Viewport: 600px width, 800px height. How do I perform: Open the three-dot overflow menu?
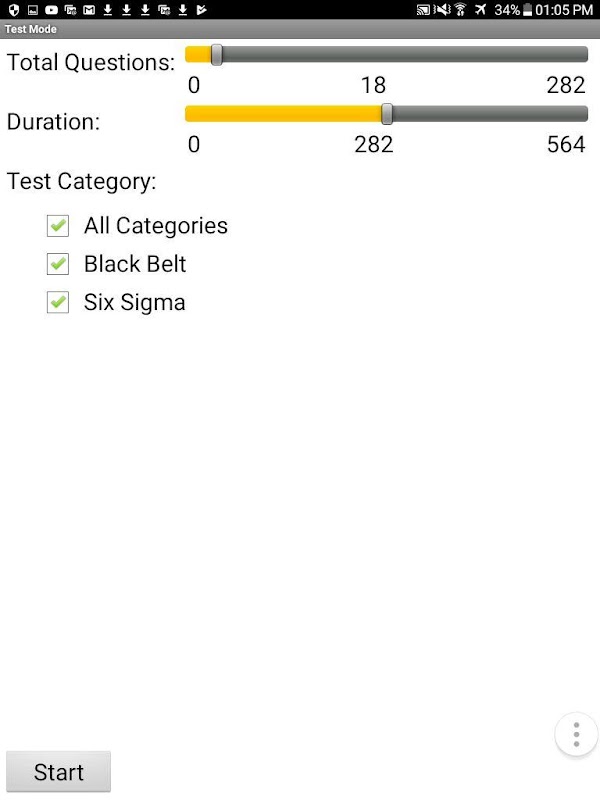point(576,736)
